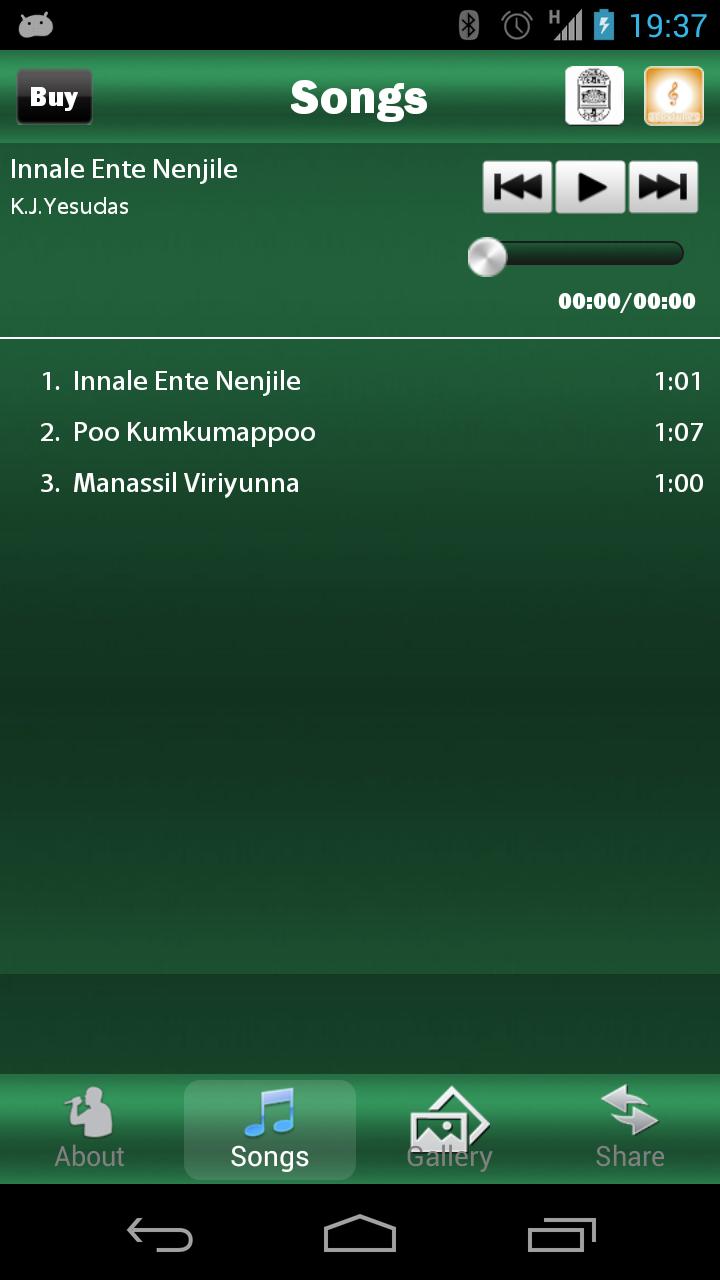Switch to the About tab
The height and width of the screenshot is (1280, 720).
click(90, 1130)
